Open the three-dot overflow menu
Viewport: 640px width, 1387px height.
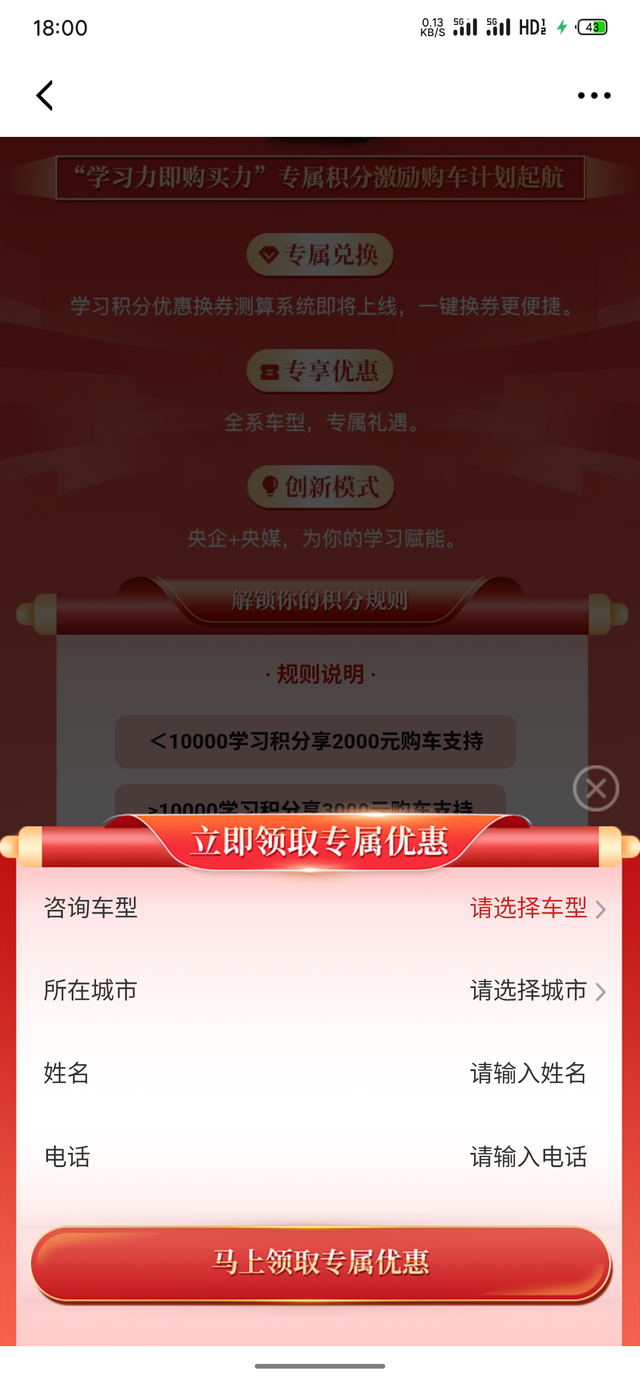click(593, 96)
